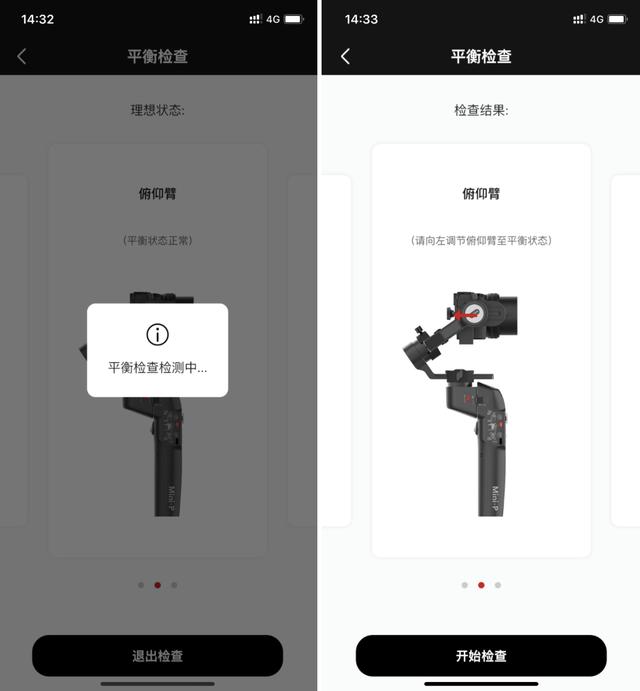Go back from the 检查结果 screen
The width and height of the screenshot is (640, 691).
click(345, 57)
